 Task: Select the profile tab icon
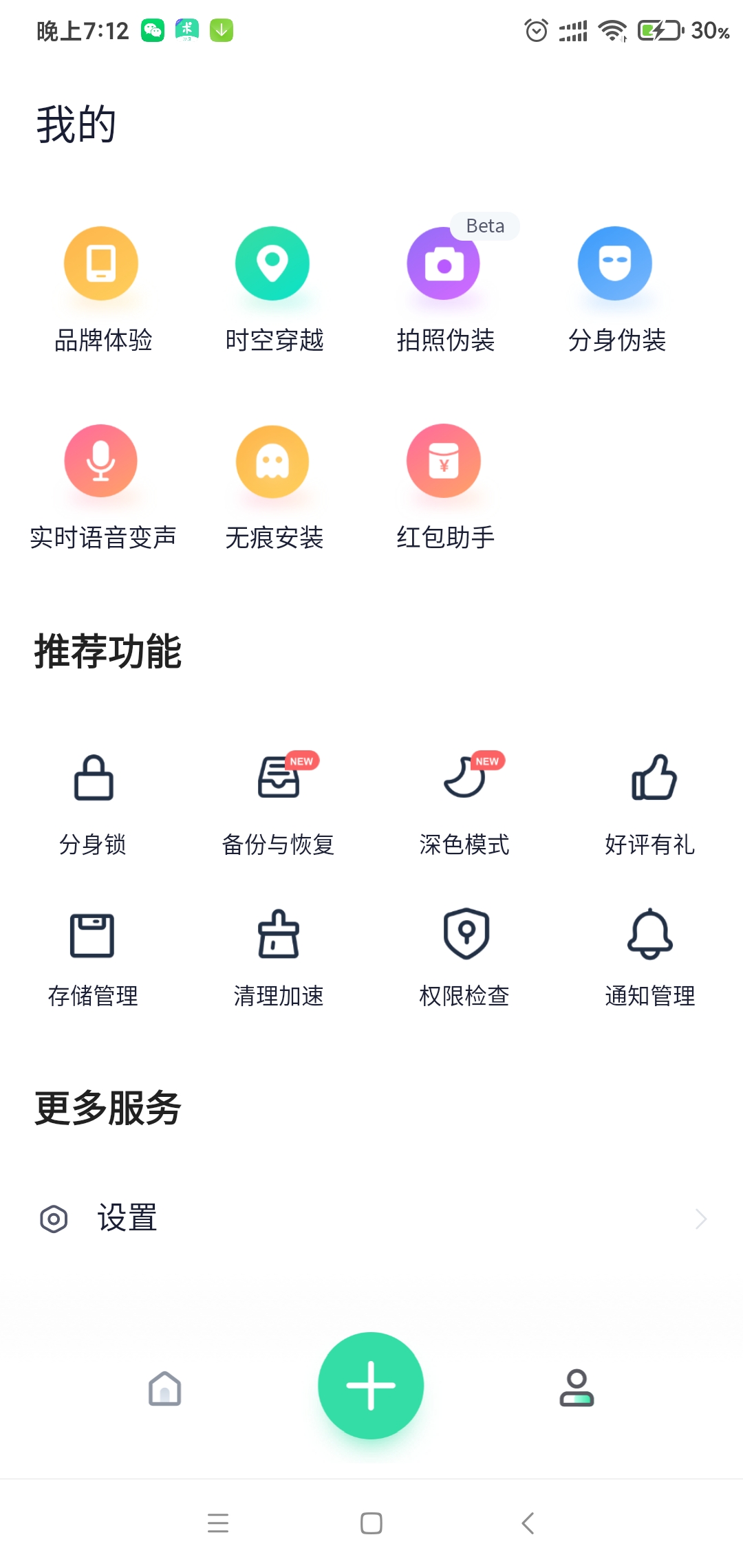tap(577, 1388)
